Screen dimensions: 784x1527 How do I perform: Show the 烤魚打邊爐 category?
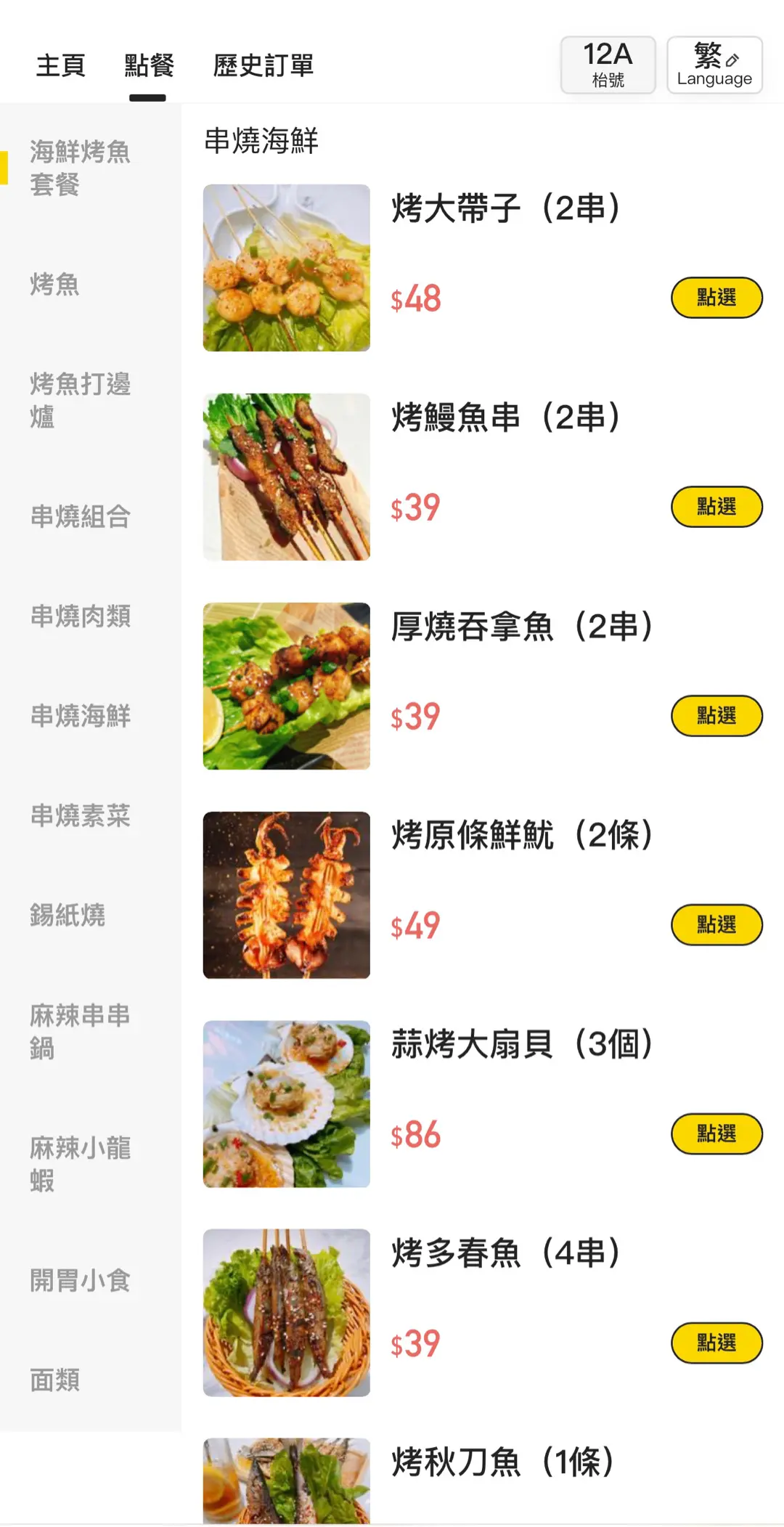(x=80, y=400)
